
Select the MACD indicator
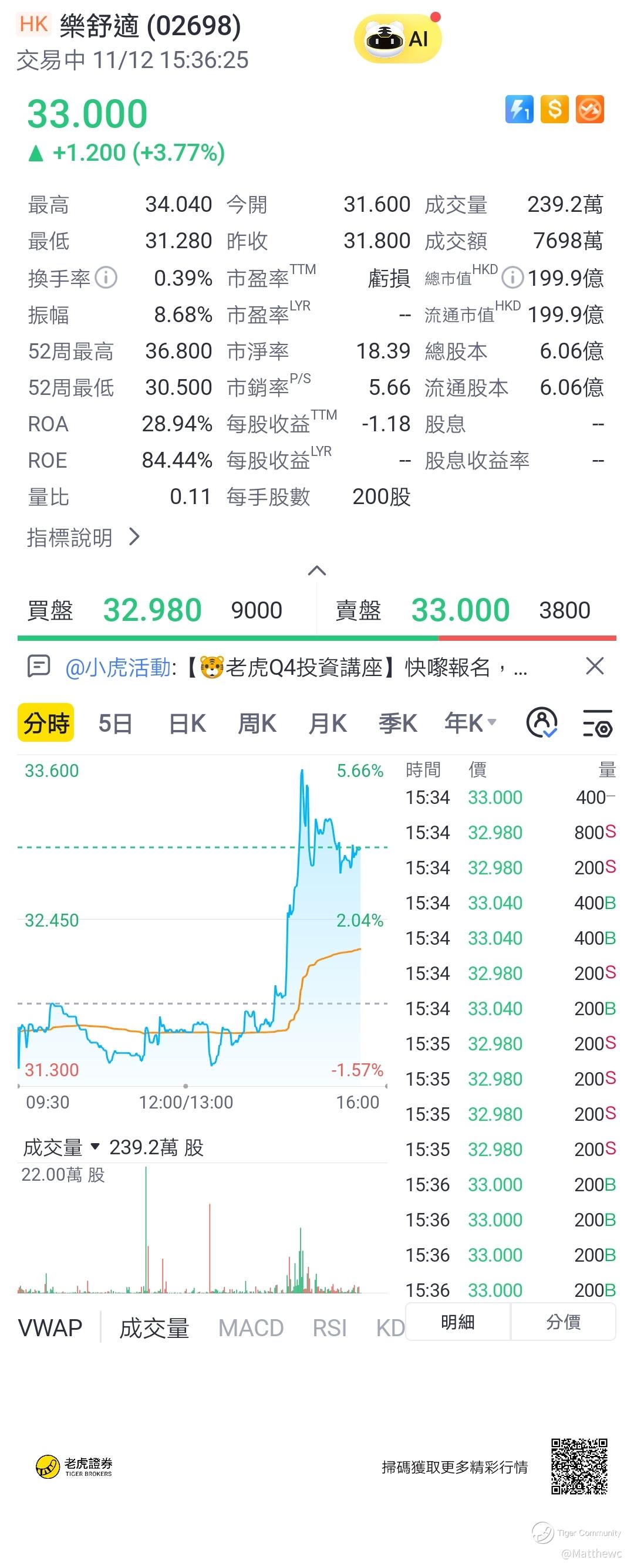[x=250, y=1328]
